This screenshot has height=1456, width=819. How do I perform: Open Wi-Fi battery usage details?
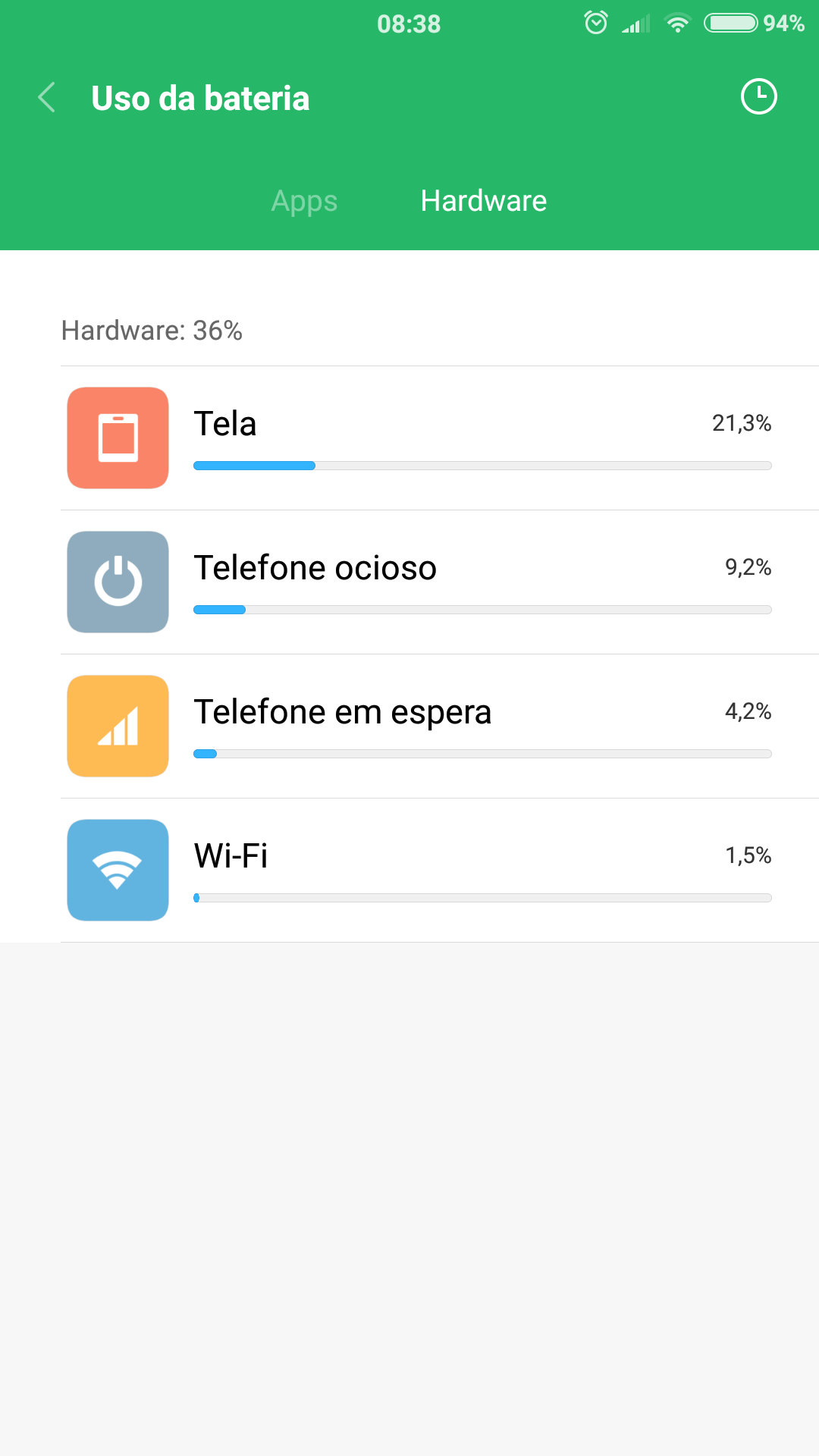pyautogui.click(x=440, y=871)
